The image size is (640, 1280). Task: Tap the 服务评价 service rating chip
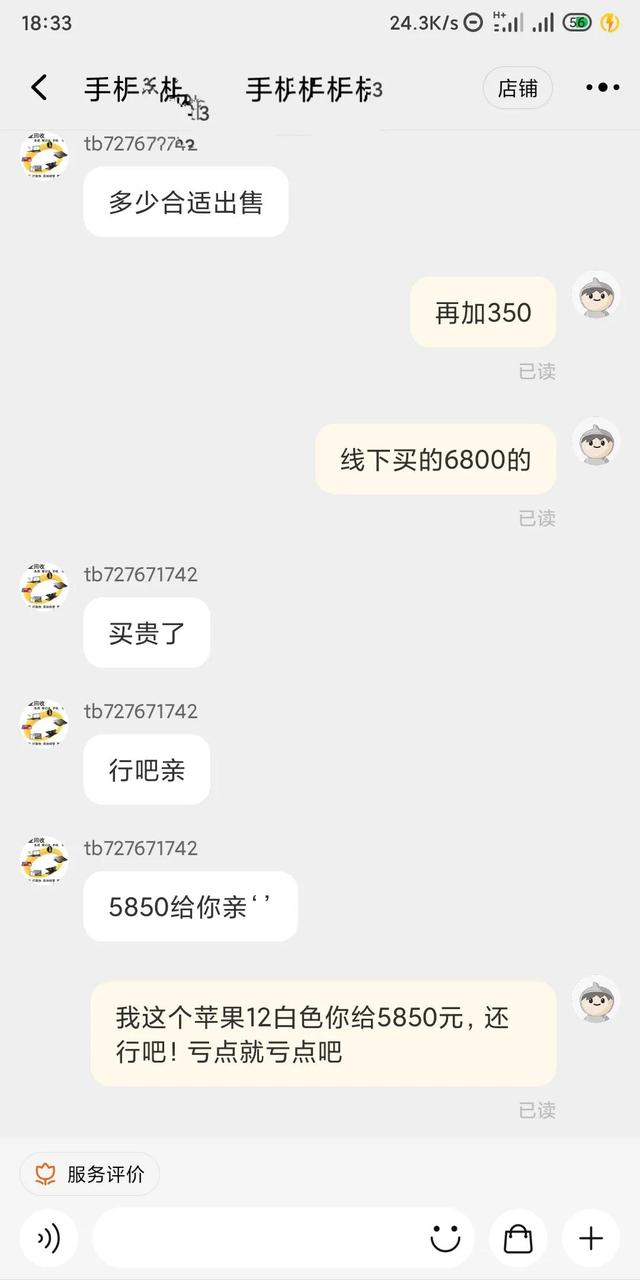click(x=90, y=1174)
